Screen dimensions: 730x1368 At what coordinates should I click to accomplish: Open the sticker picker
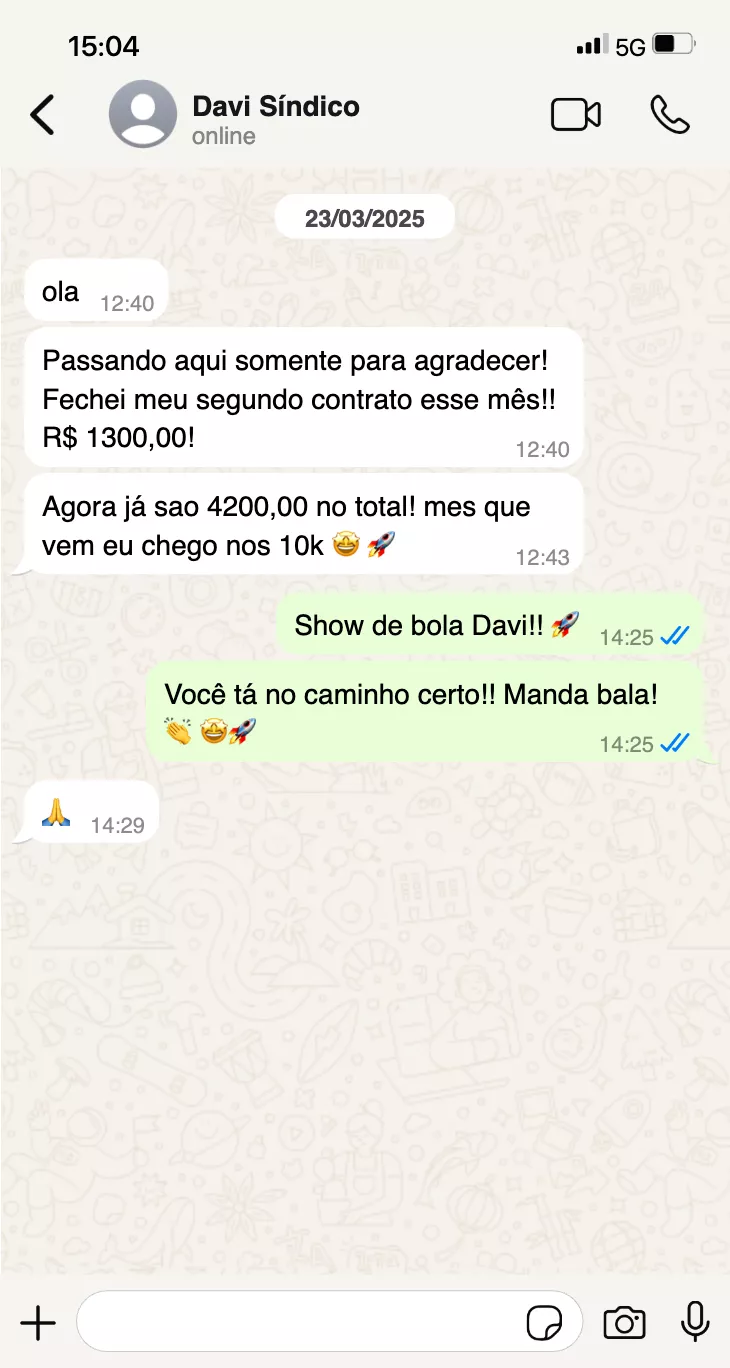point(544,1323)
